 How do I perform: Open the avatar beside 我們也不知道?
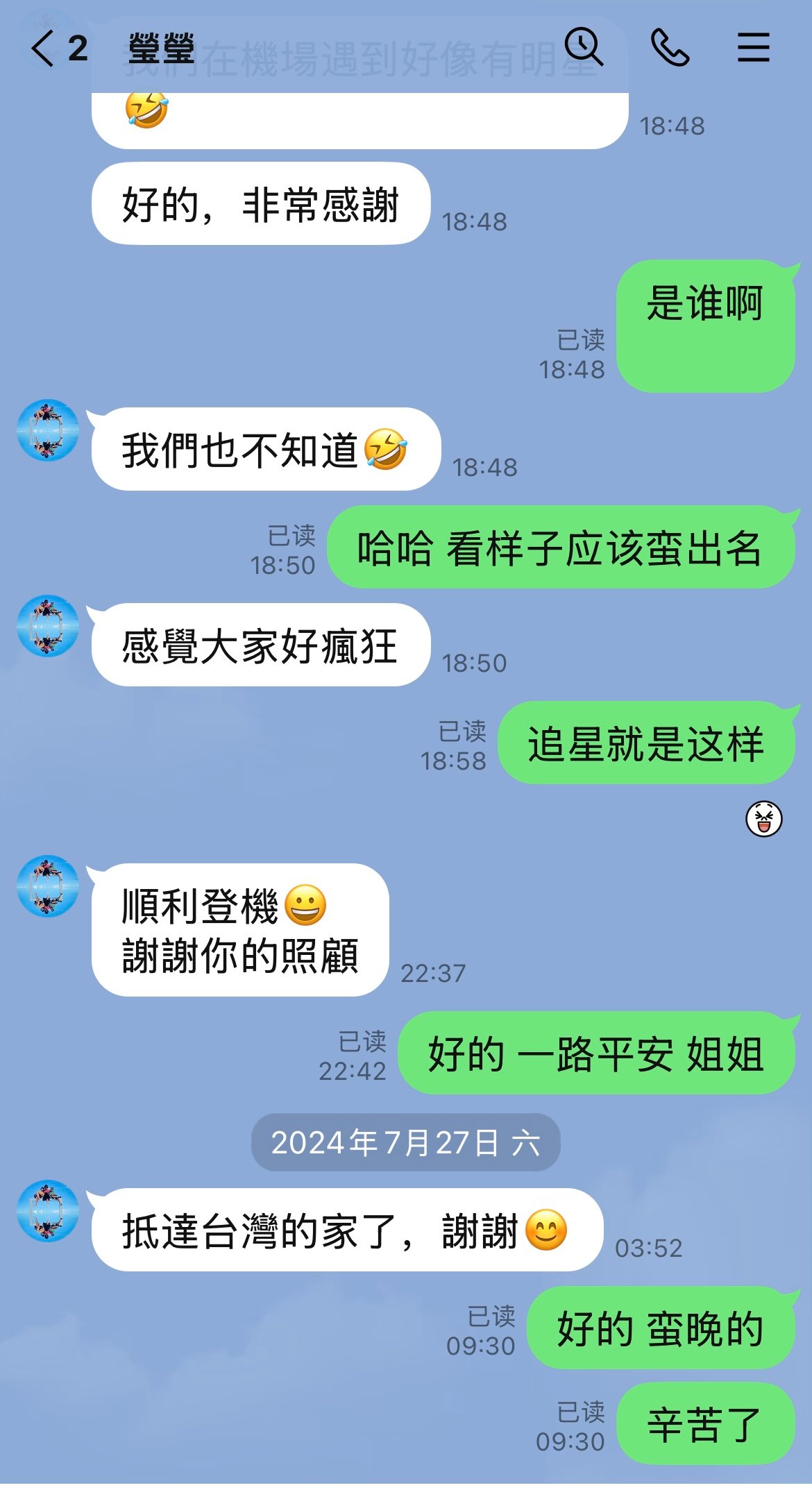tap(48, 430)
